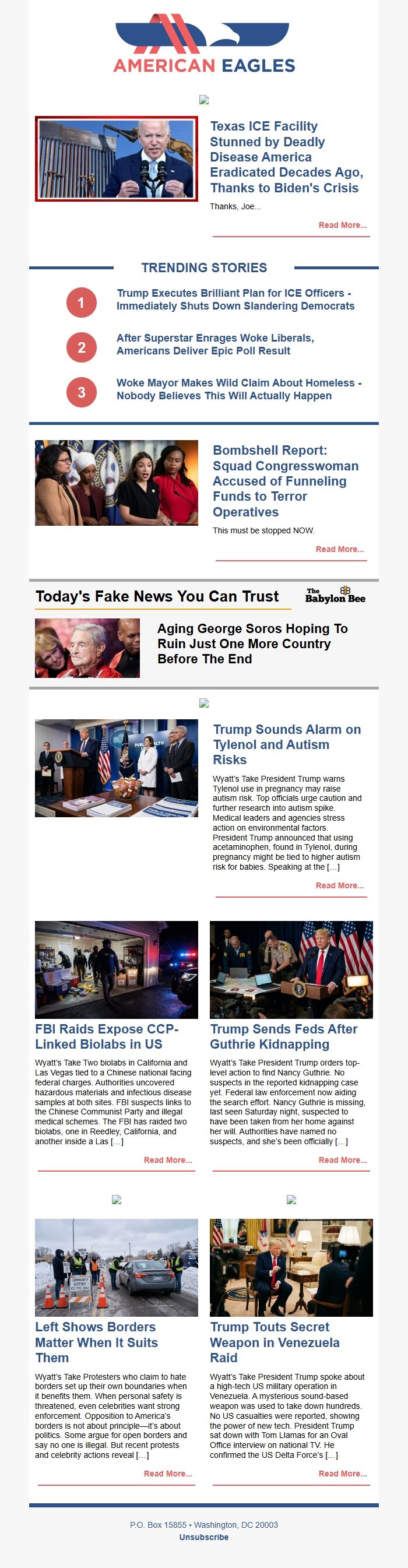The image size is (408, 1568).
Task: Unsubscribe from this newsletter
Action: point(203,1537)
